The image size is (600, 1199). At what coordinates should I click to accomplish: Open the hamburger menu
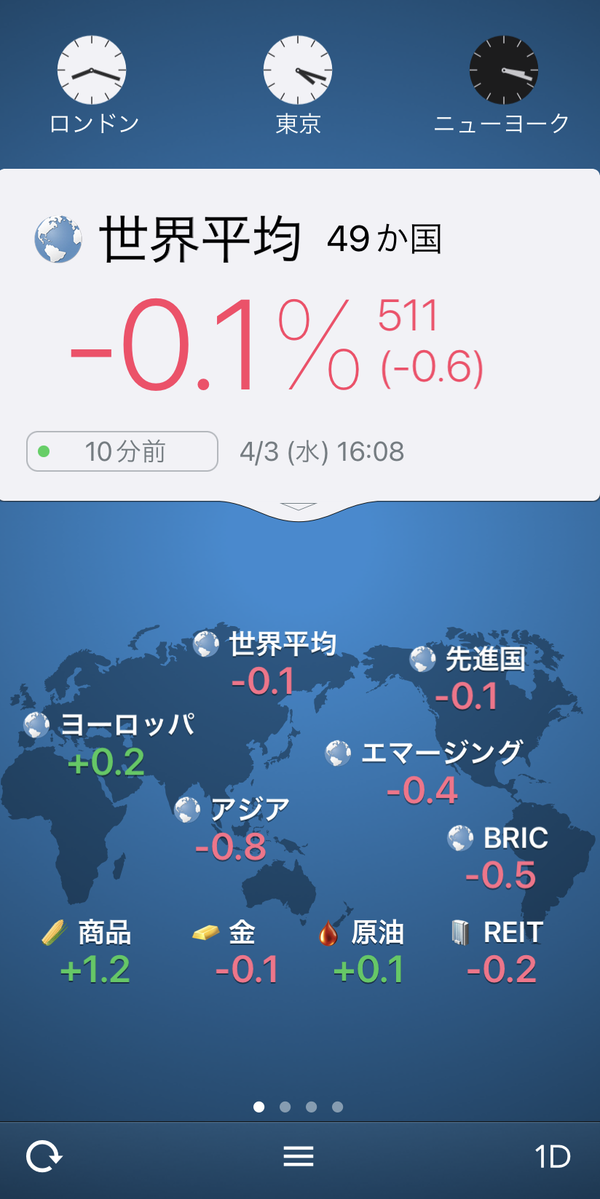(298, 1157)
